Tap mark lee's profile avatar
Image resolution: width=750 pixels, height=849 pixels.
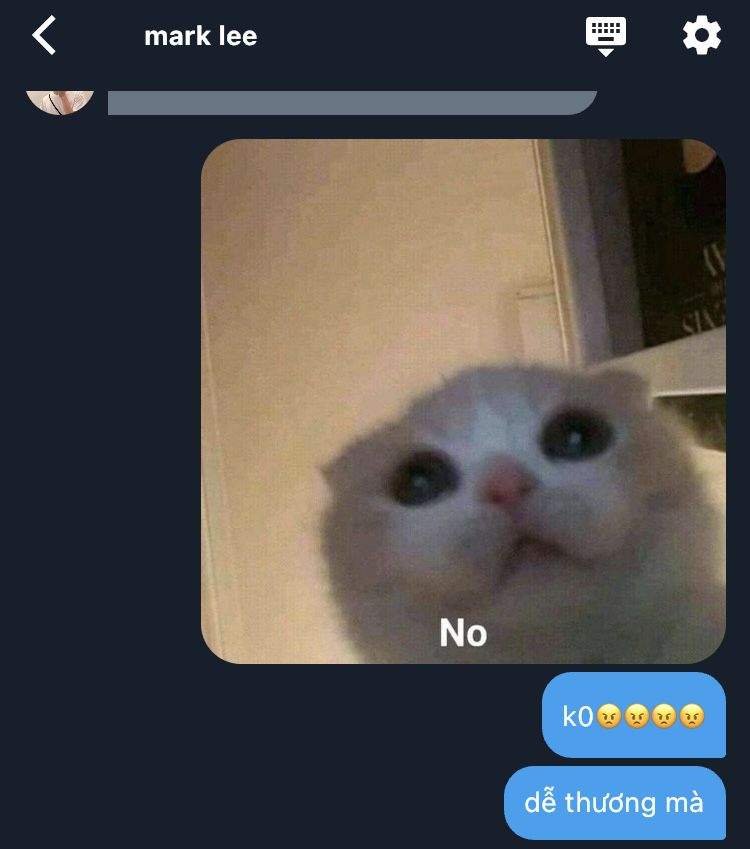pyautogui.click(x=60, y=99)
